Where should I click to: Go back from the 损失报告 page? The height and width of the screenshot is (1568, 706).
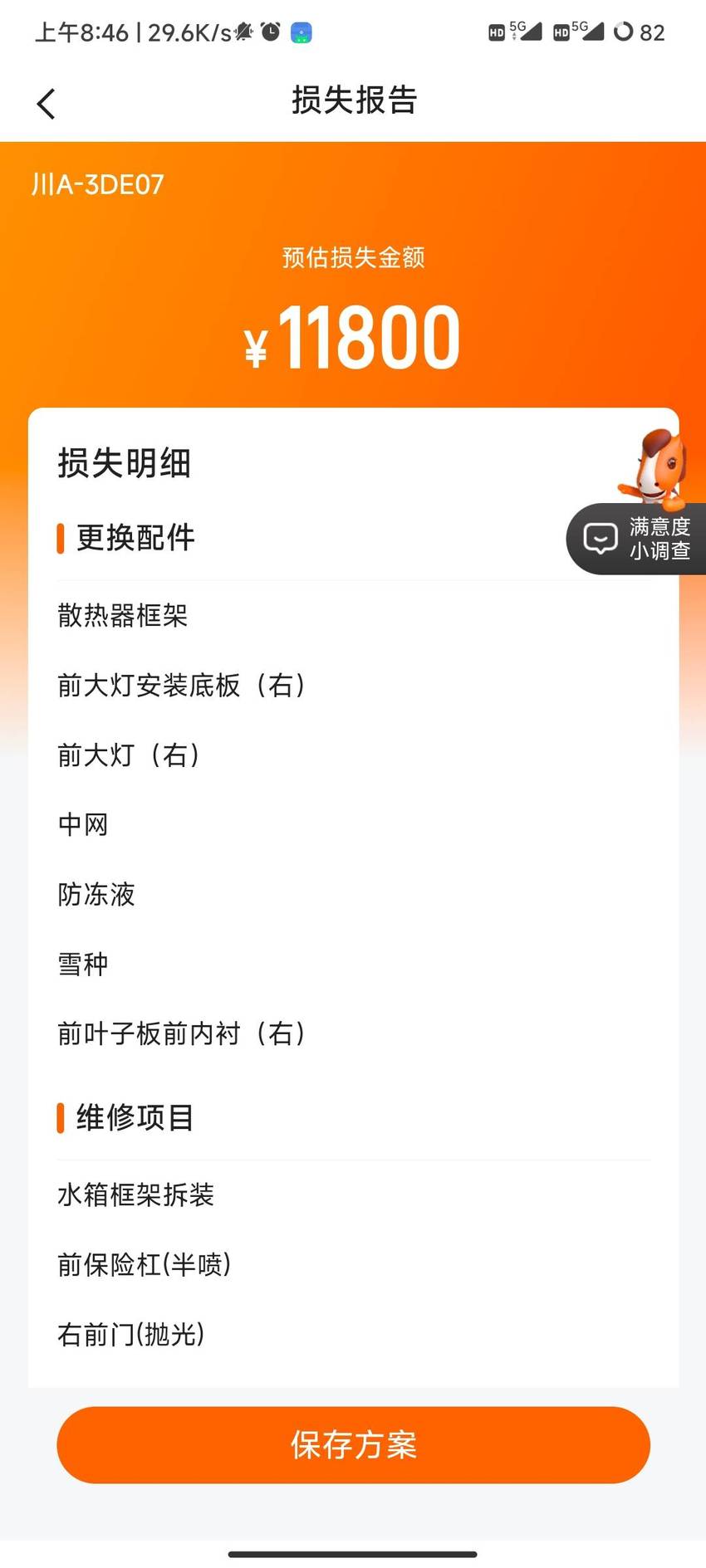pos(47,104)
